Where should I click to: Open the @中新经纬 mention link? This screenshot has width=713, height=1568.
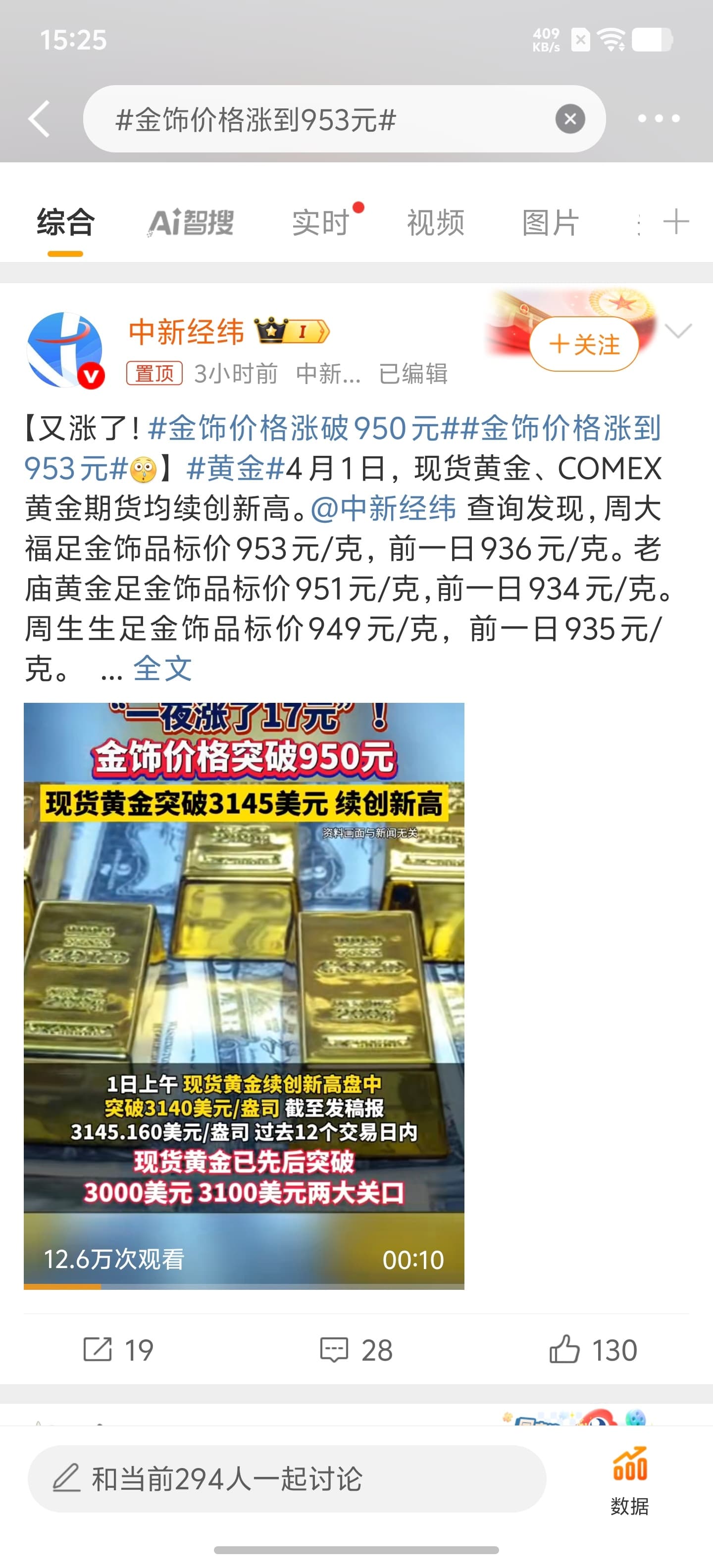[384, 509]
